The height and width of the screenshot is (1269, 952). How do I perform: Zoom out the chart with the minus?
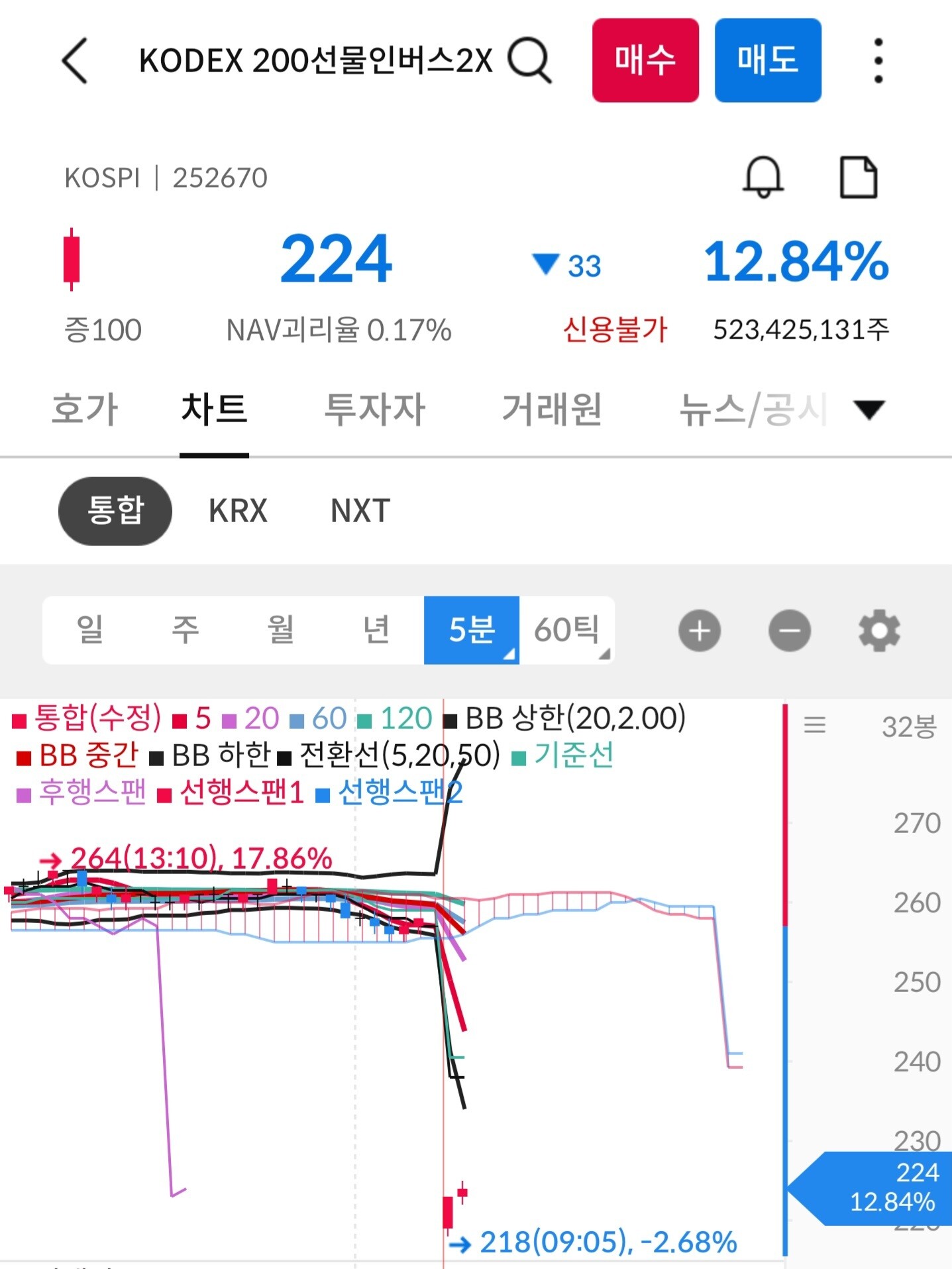point(790,630)
